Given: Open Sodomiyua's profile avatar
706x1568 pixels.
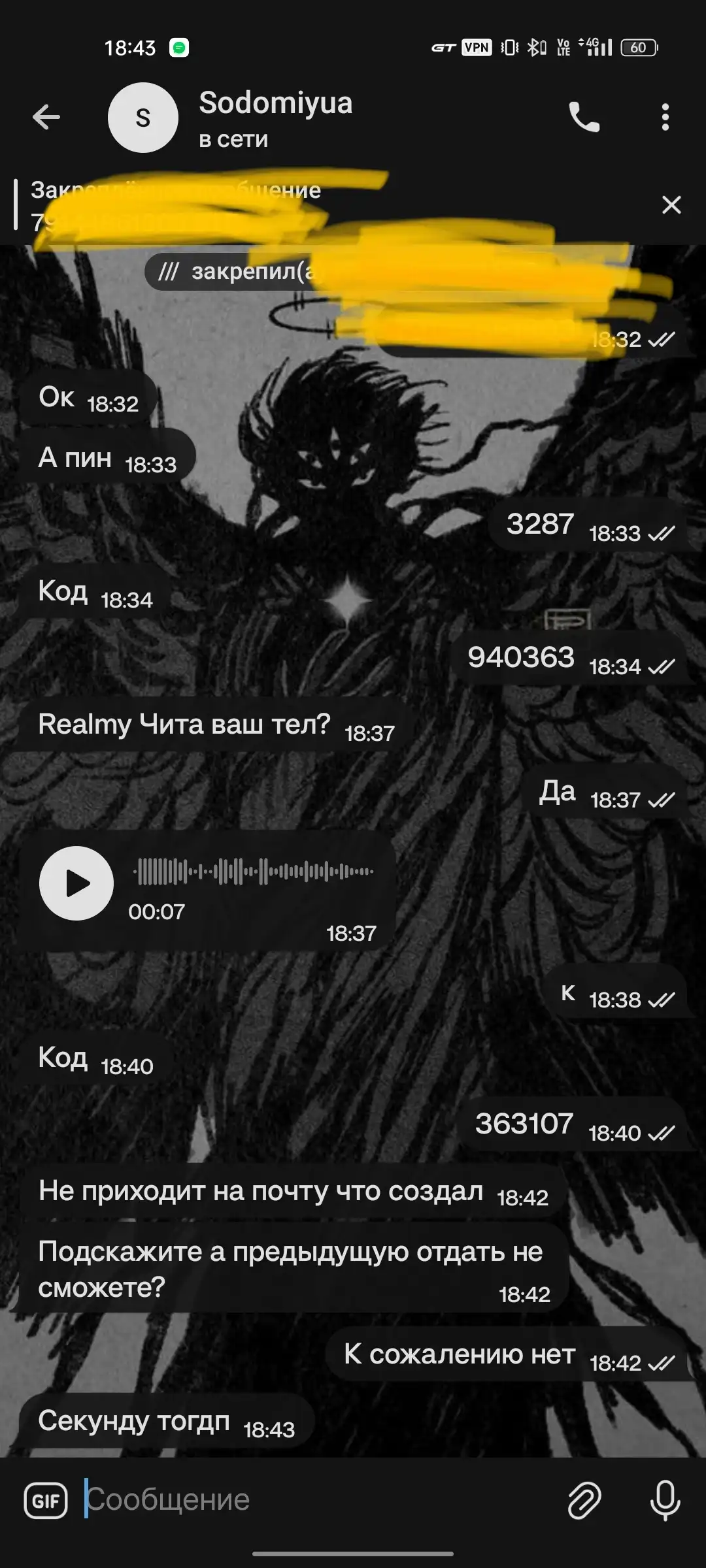Looking at the screenshot, I should click(143, 118).
